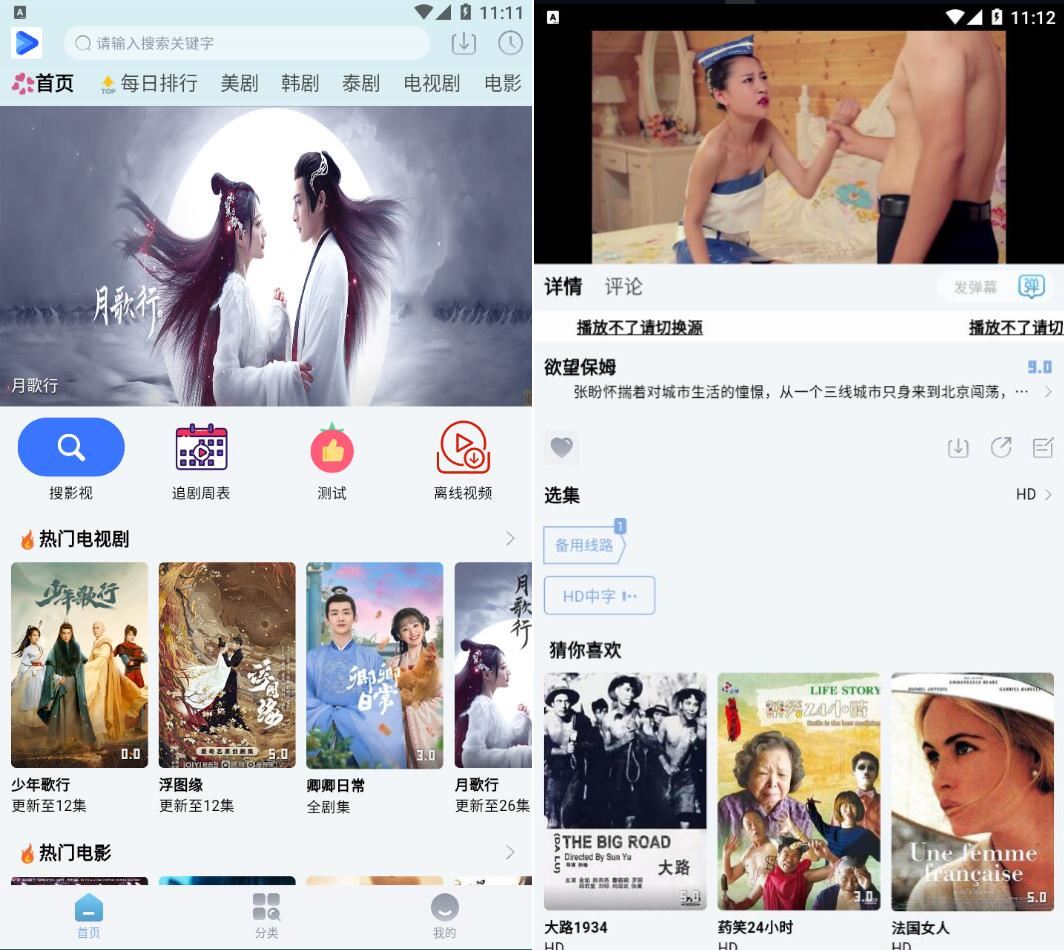Viewport: 1064px width, 950px height.
Task: Switch to the 韩剧 tab
Action: point(300,84)
